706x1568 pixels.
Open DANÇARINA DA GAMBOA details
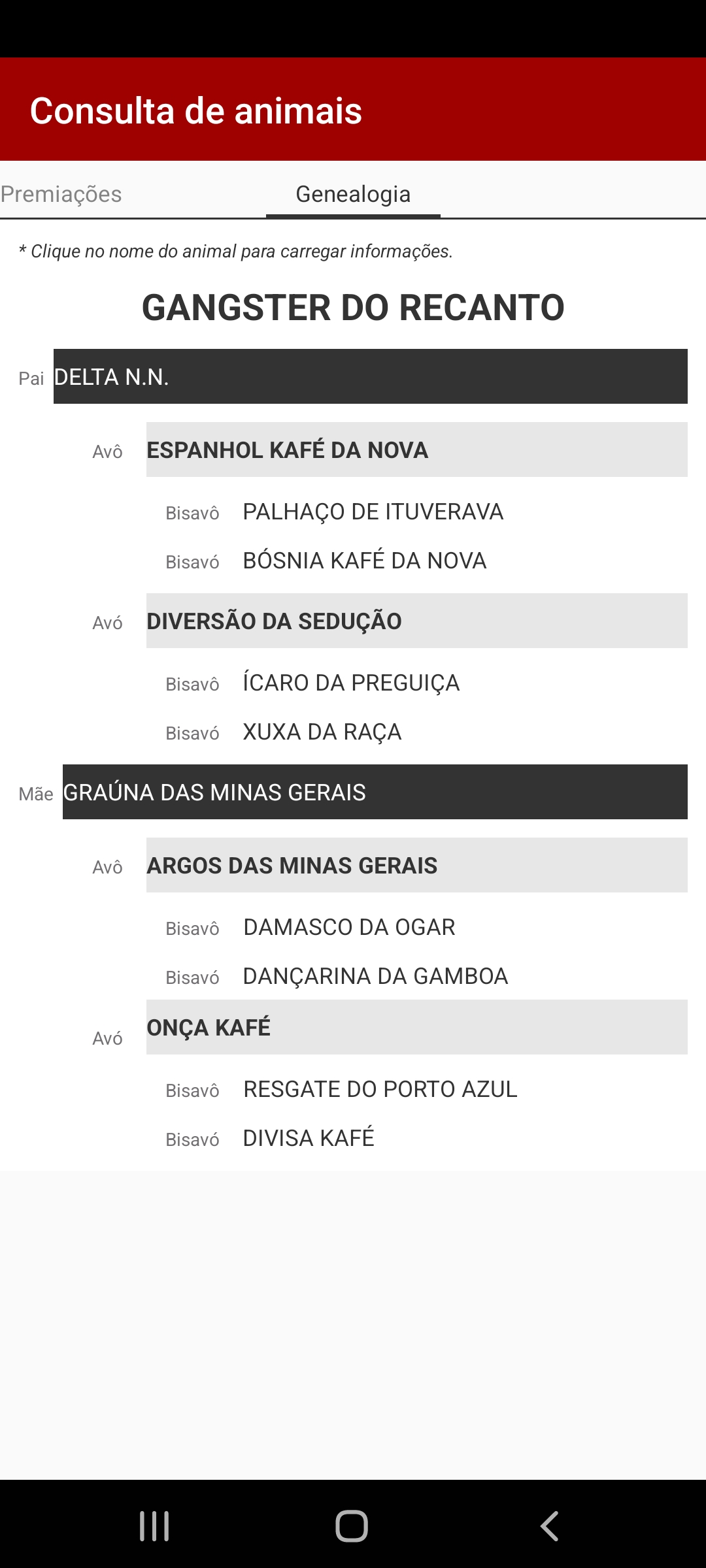[375, 976]
